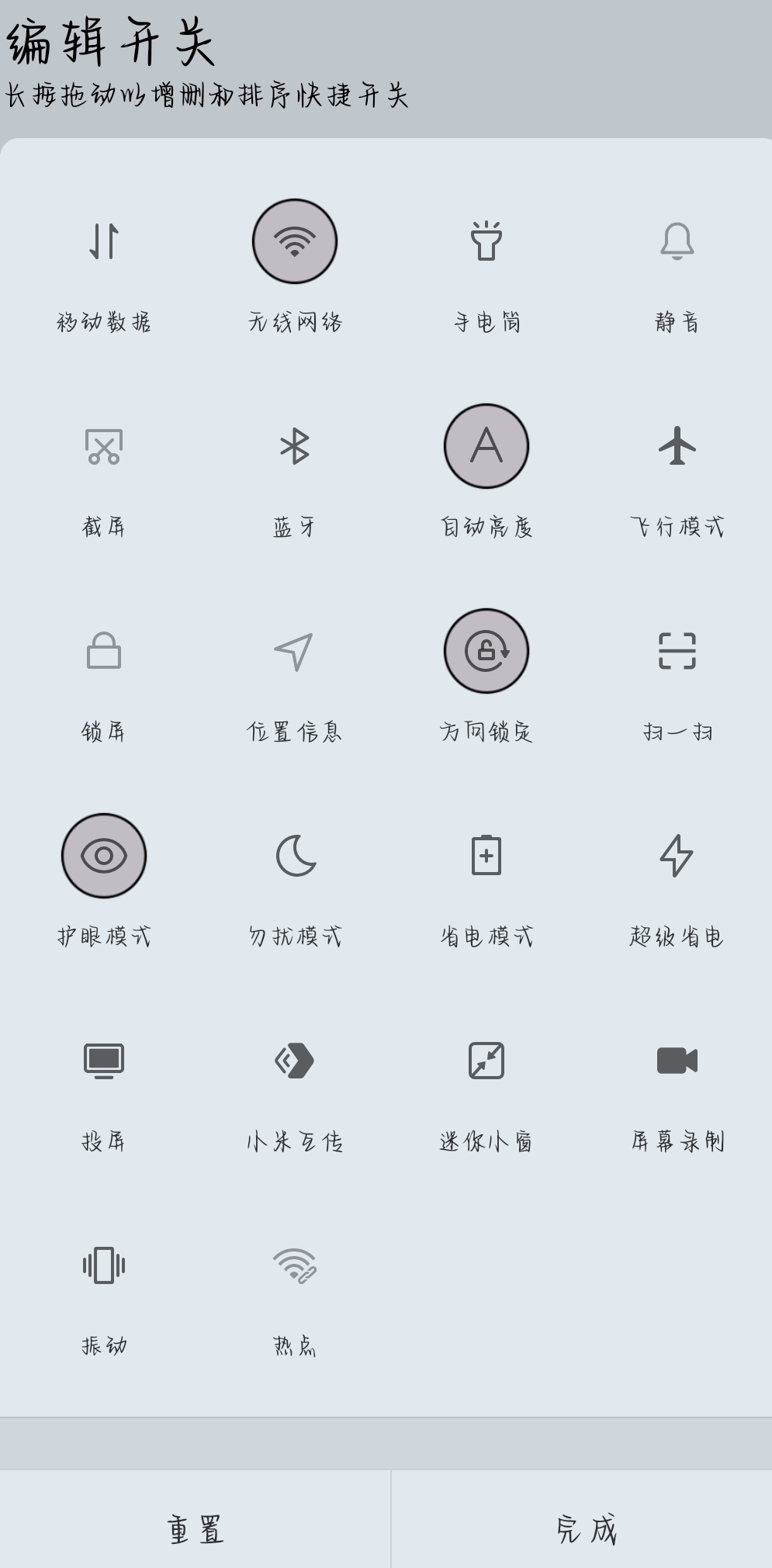Screen dimensions: 772x1568
Task: Open 扫一扫 scanner
Action: (x=677, y=651)
